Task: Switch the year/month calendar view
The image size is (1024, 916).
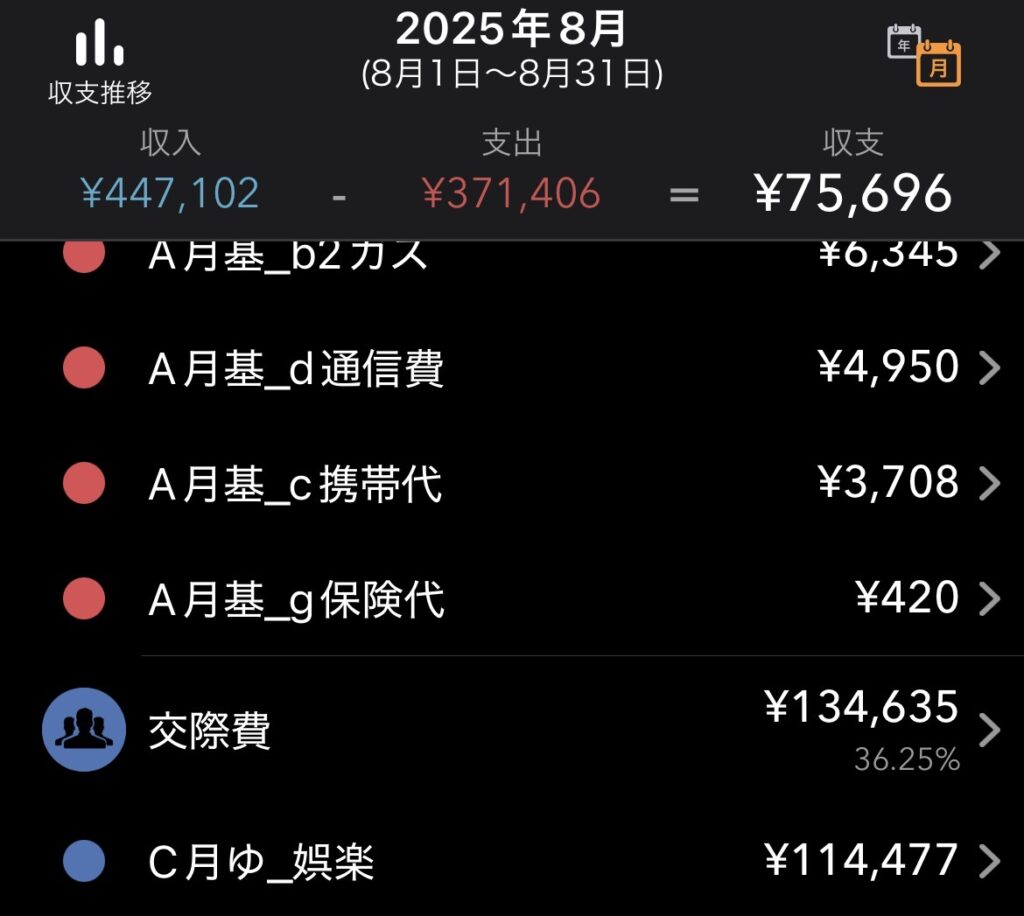Action: 923,56
